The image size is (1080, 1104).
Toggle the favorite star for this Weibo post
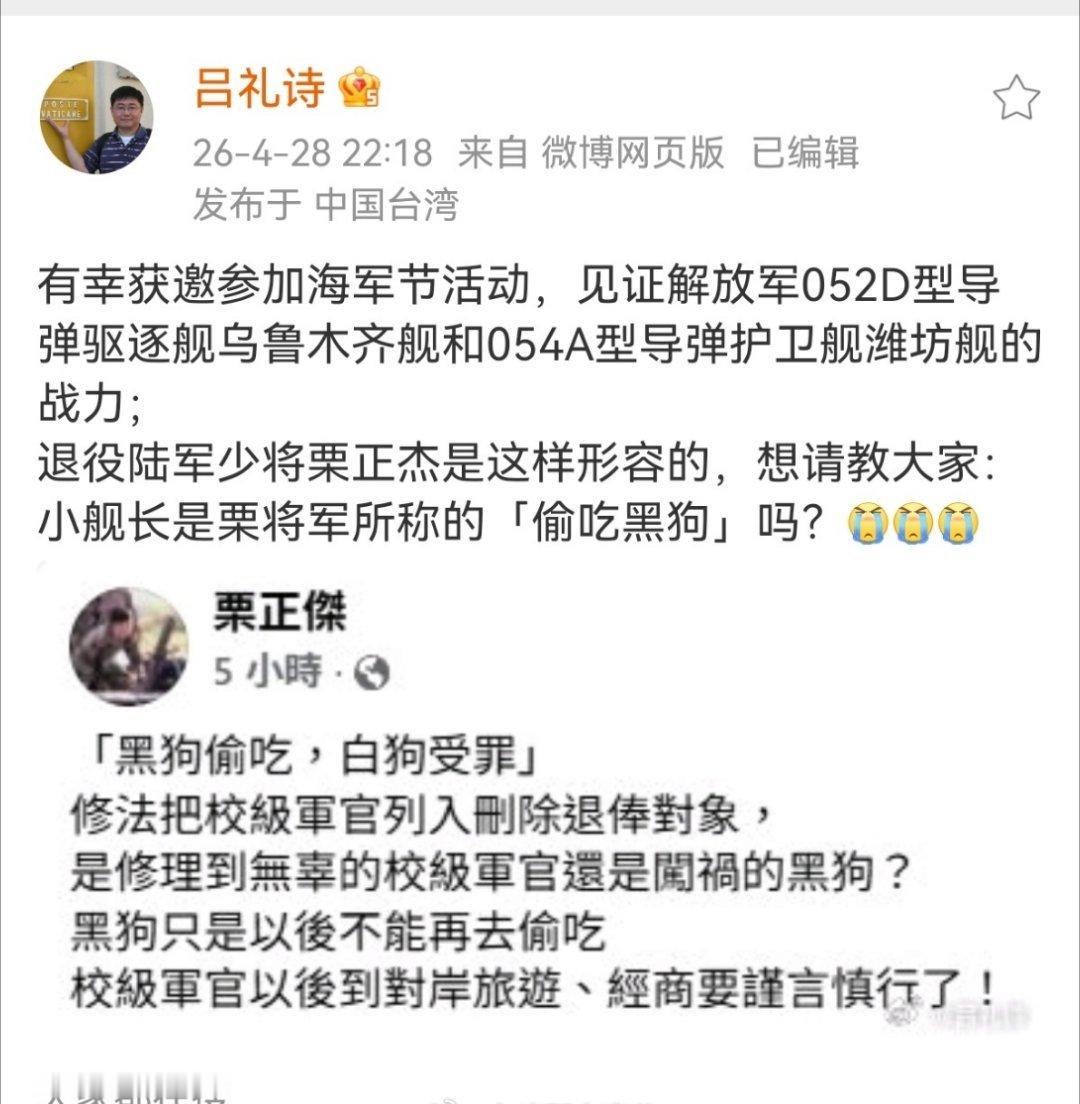pos(1018,95)
